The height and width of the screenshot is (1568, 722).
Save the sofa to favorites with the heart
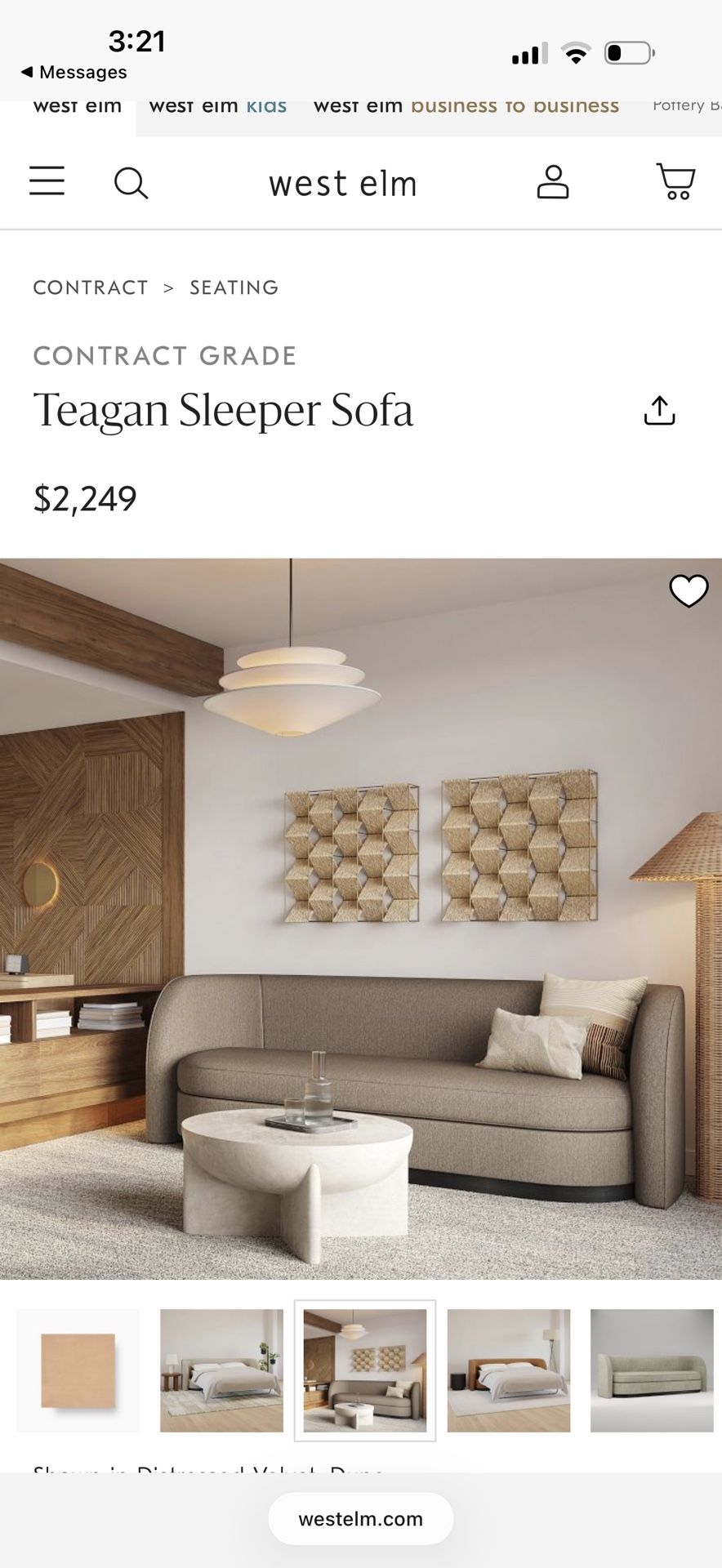689,590
